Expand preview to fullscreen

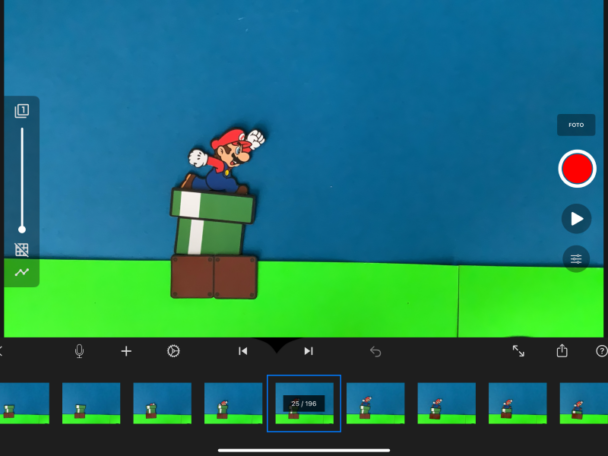518,351
